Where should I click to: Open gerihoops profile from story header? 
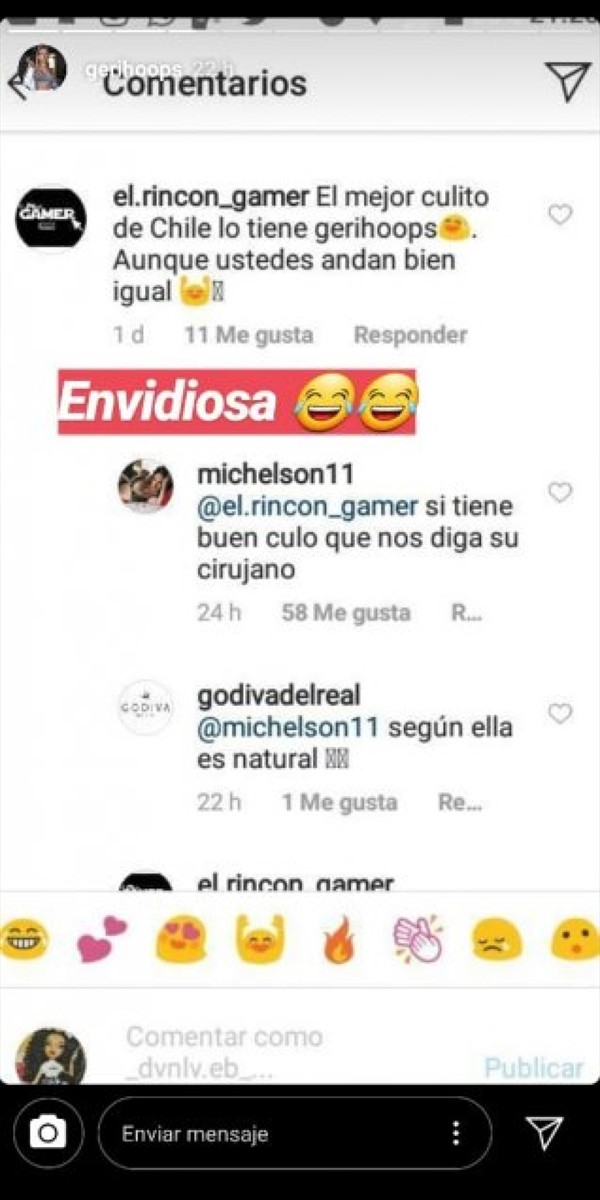[x=42, y=68]
